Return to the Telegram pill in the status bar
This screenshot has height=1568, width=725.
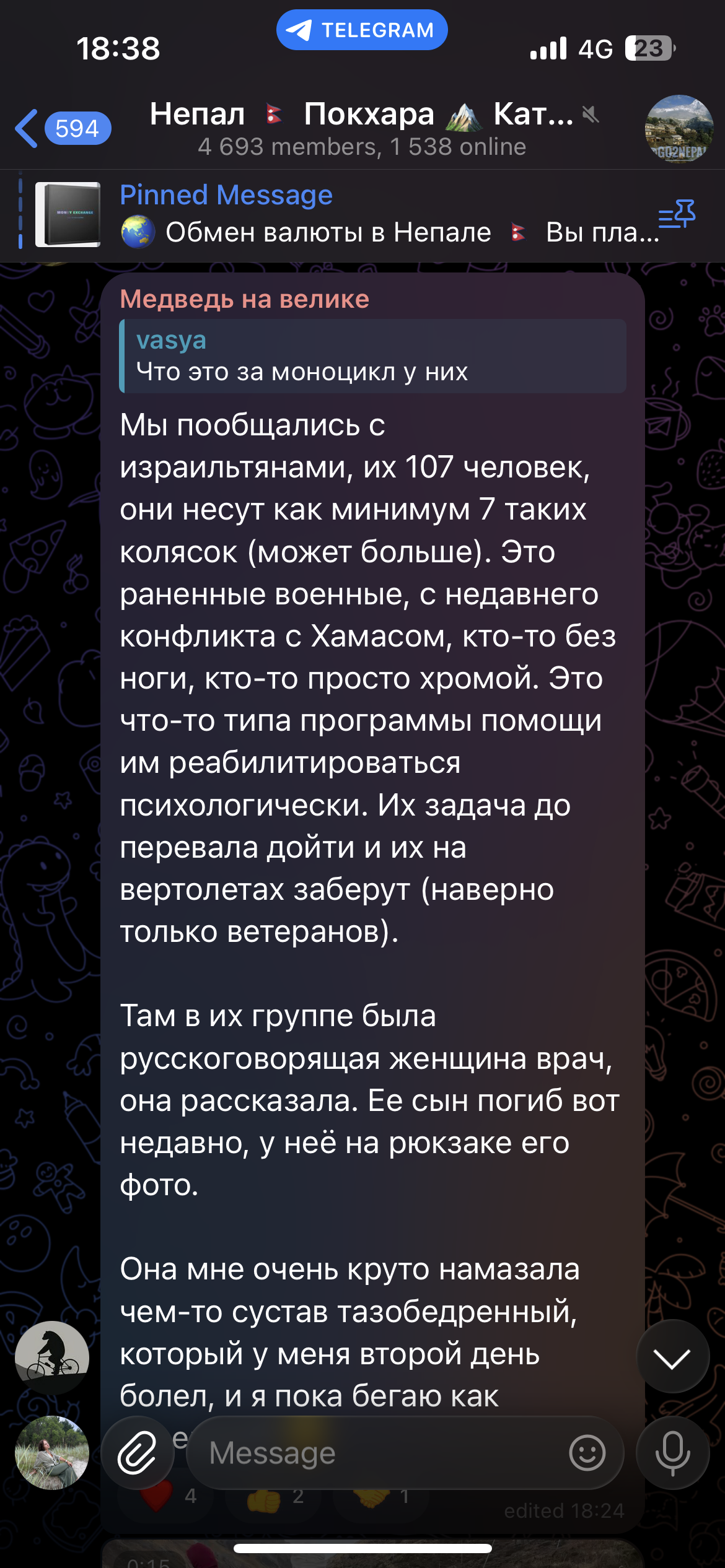(x=362, y=30)
